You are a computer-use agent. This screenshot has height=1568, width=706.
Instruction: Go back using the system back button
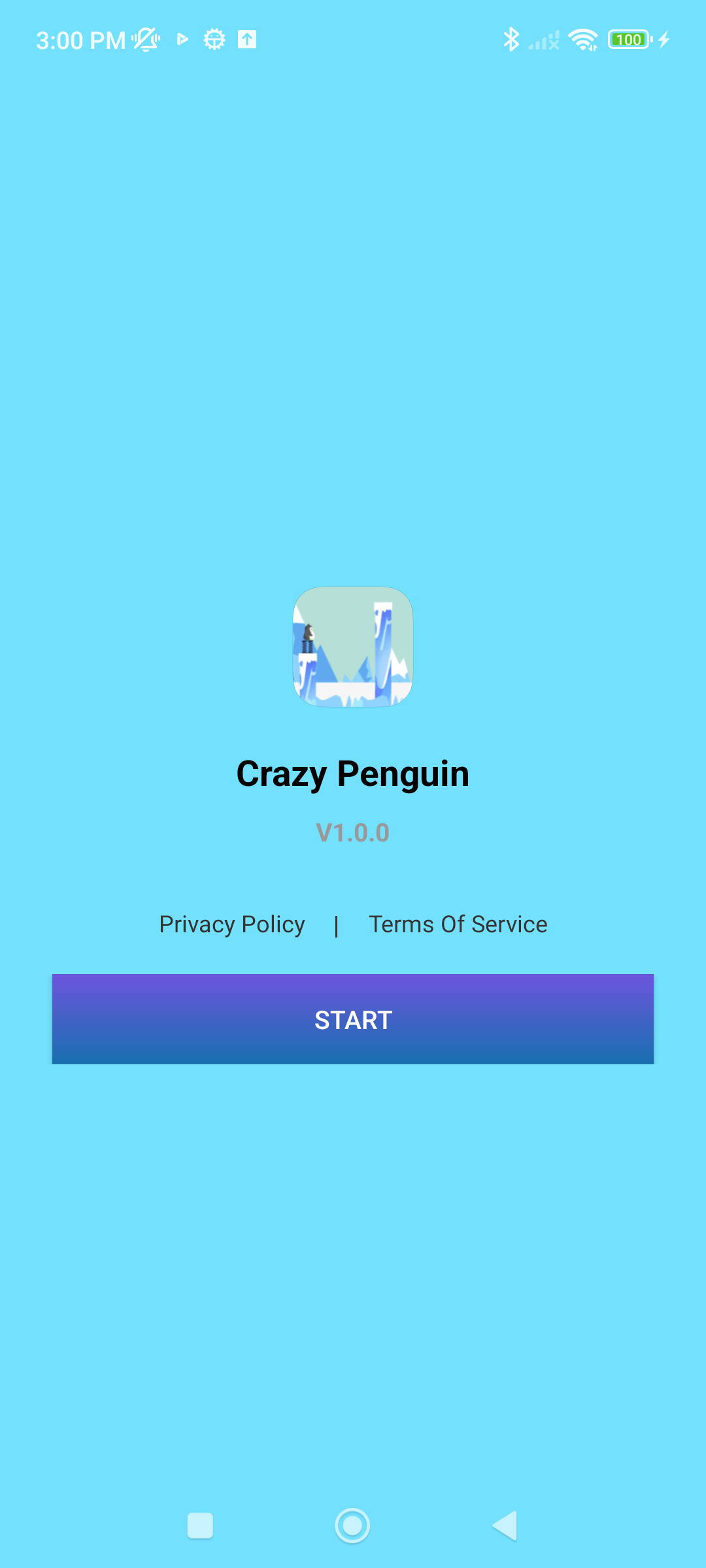pos(505,1526)
